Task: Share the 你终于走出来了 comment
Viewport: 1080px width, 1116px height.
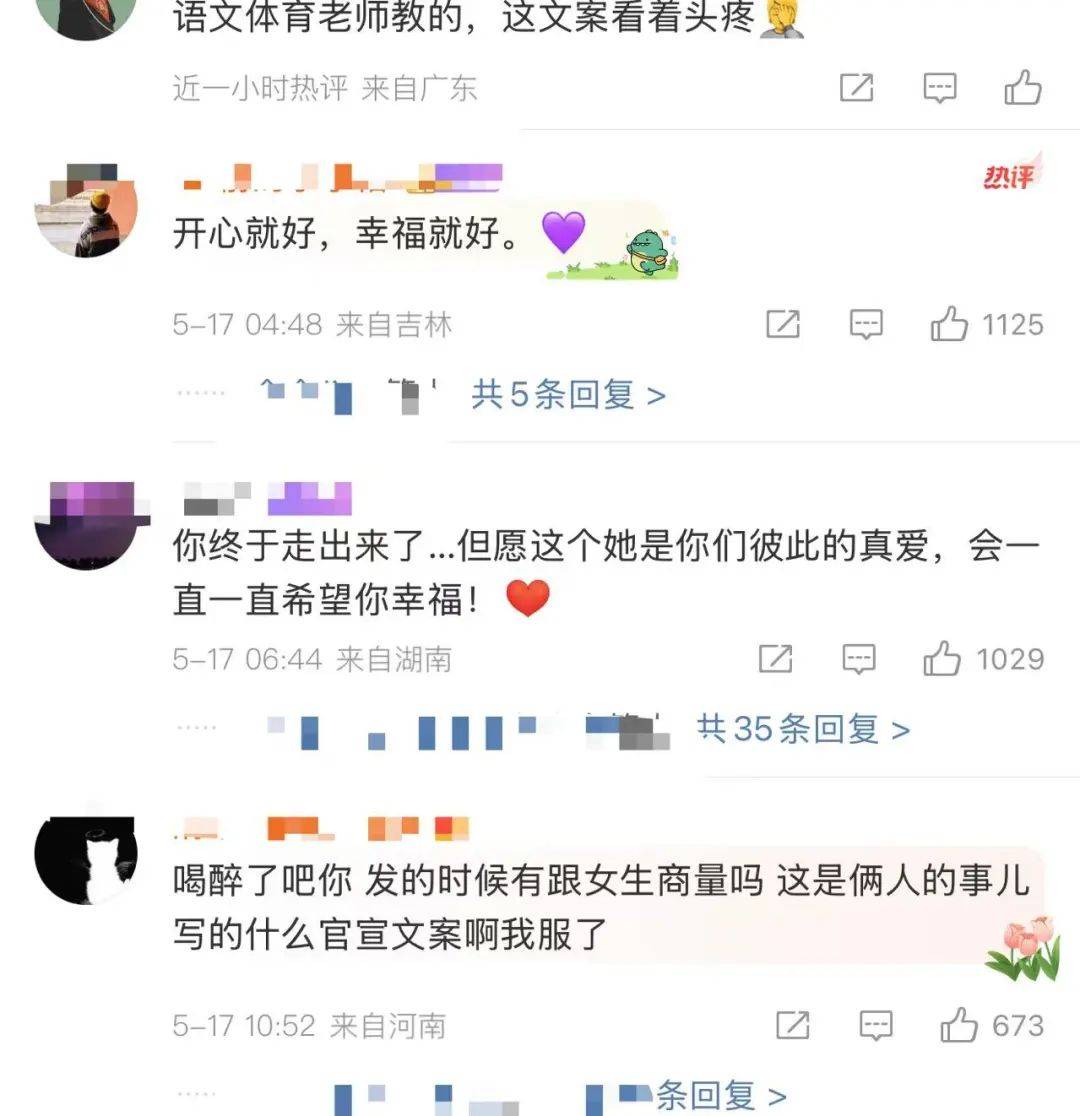Action: (x=776, y=659)
